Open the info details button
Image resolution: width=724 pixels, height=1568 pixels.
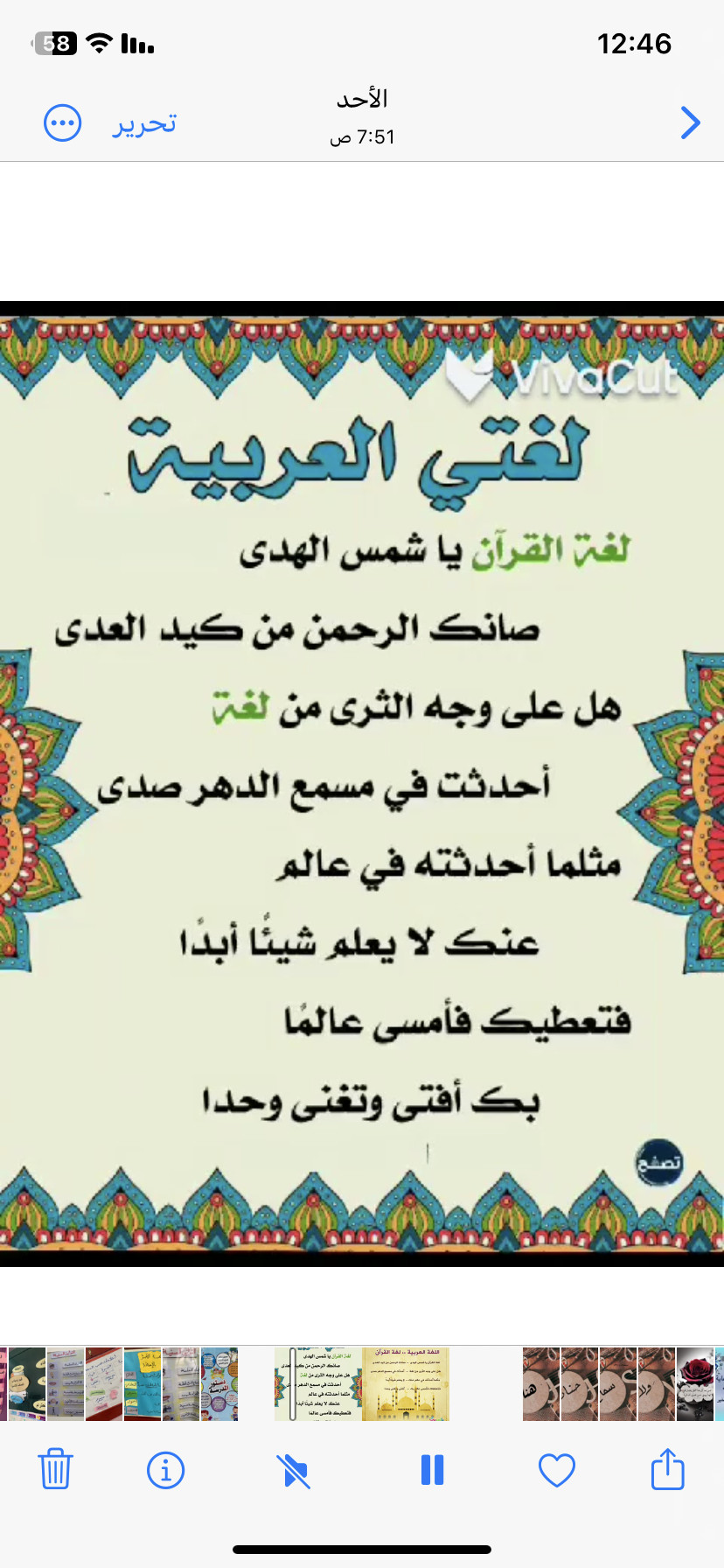coord(166,1469)
